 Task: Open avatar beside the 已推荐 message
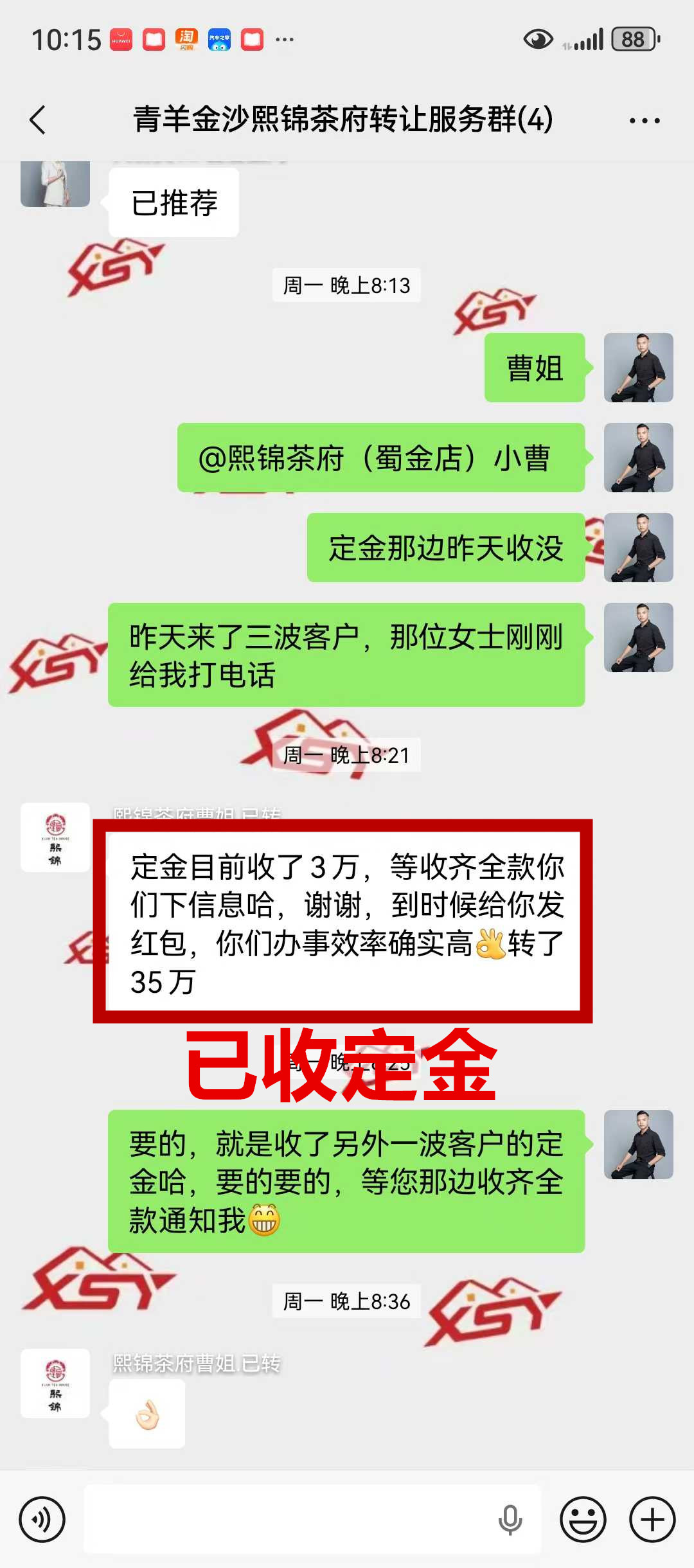(x=55, y=184)
